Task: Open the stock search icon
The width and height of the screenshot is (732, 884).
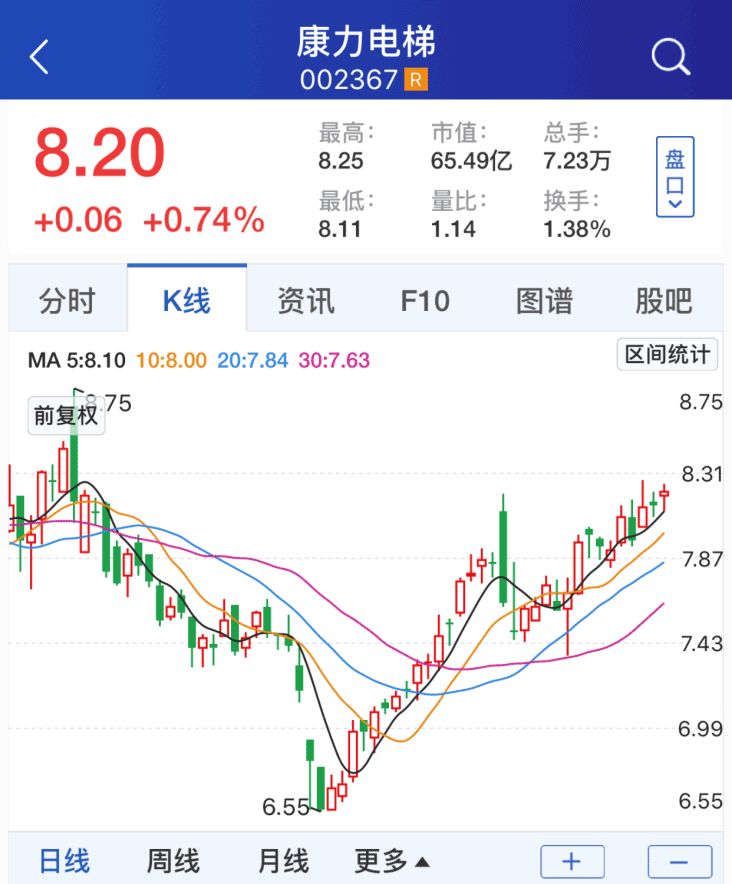Action: click(670, 57)
